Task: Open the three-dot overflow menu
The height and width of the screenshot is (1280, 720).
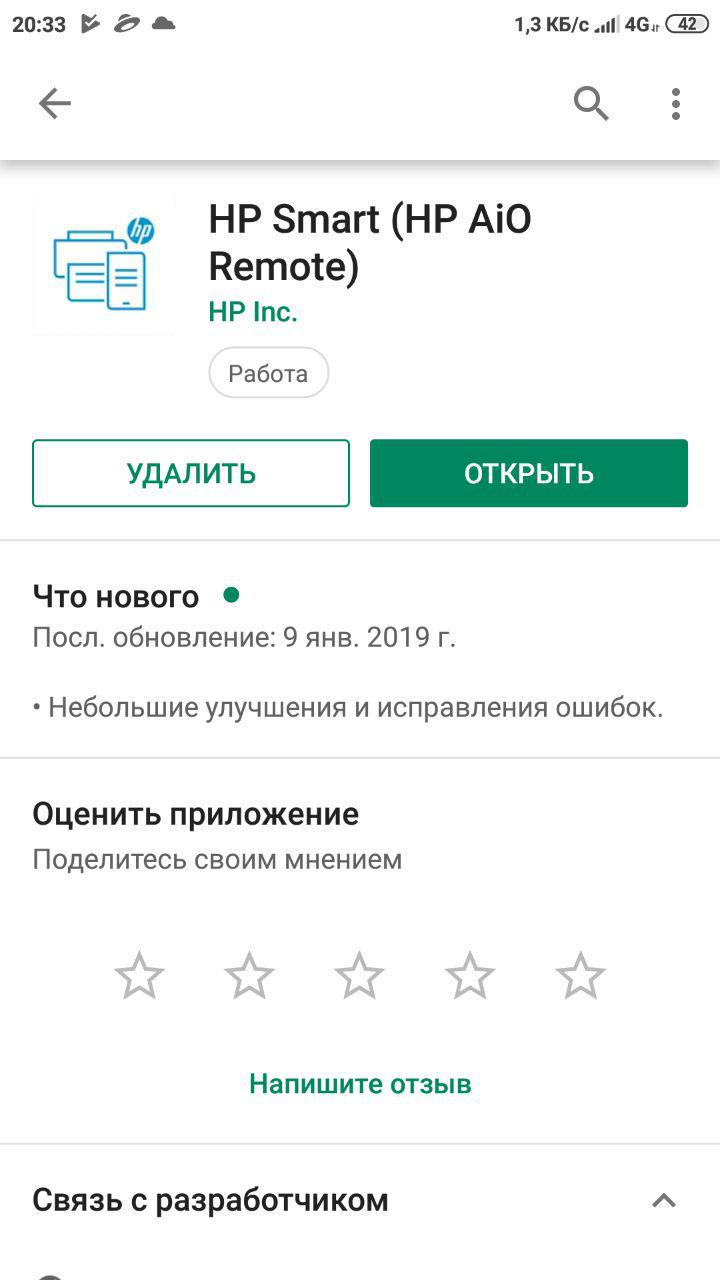Action: point(676,103)
